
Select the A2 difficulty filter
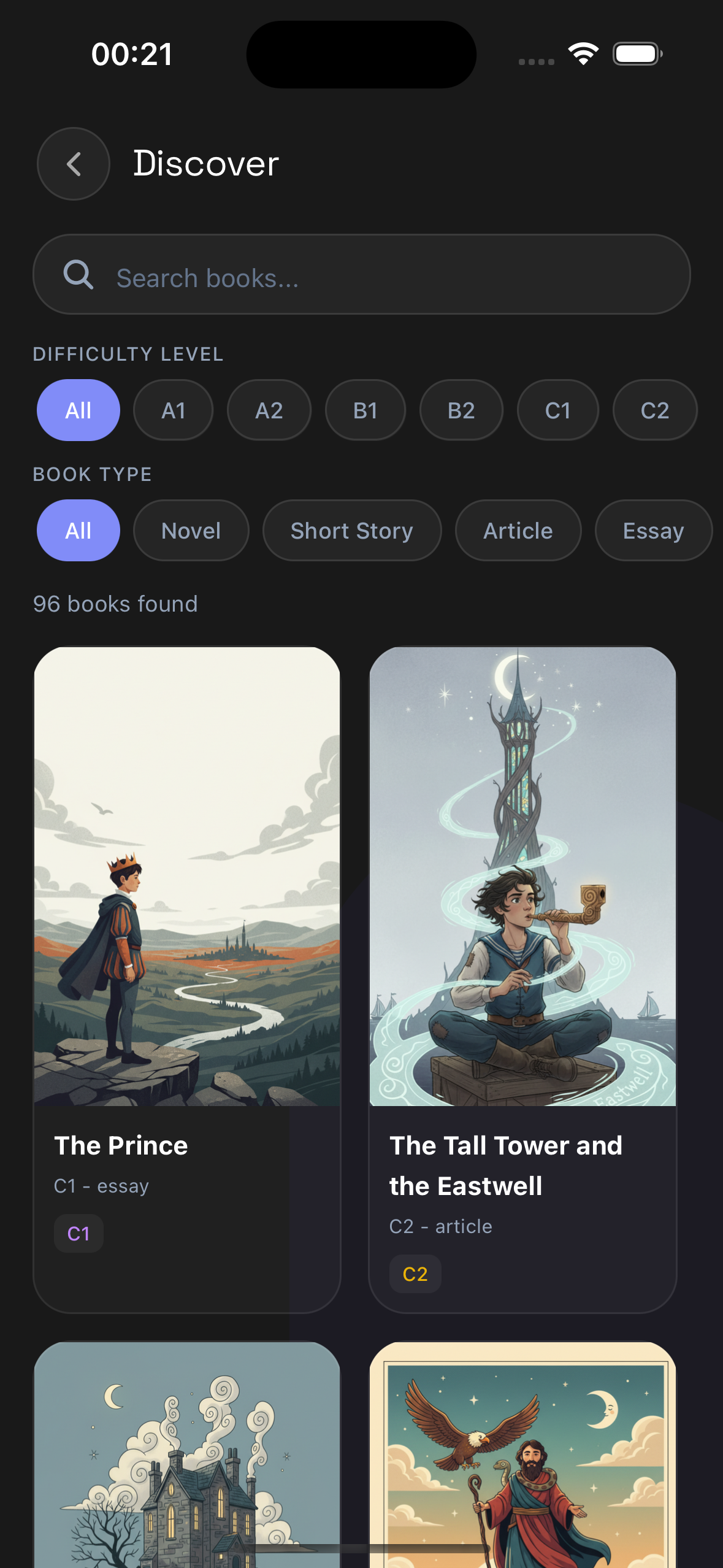point(269,410)
